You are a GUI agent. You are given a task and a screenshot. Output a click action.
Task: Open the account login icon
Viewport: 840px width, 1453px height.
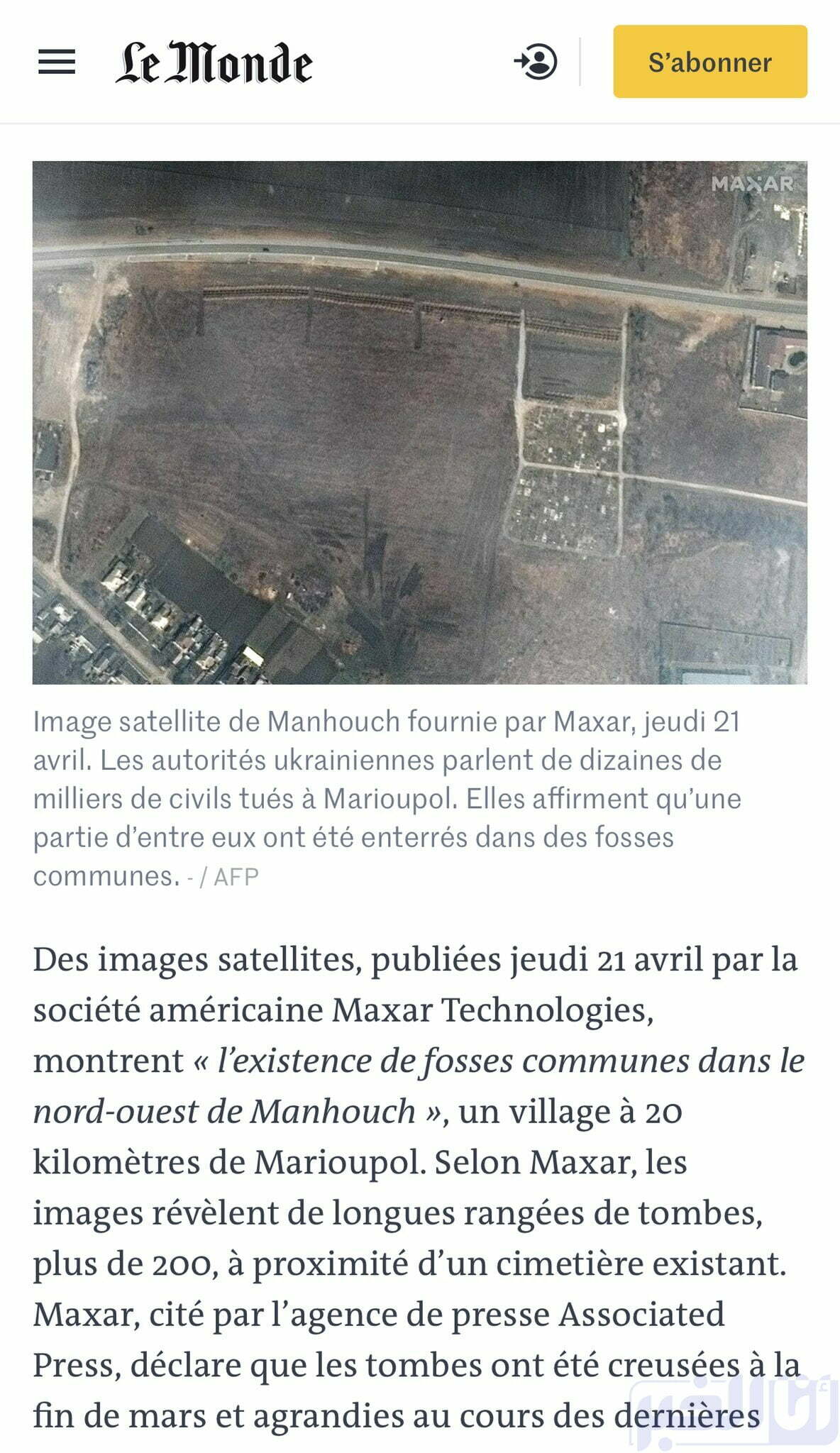pyautogui.click(x=536, y=62)
